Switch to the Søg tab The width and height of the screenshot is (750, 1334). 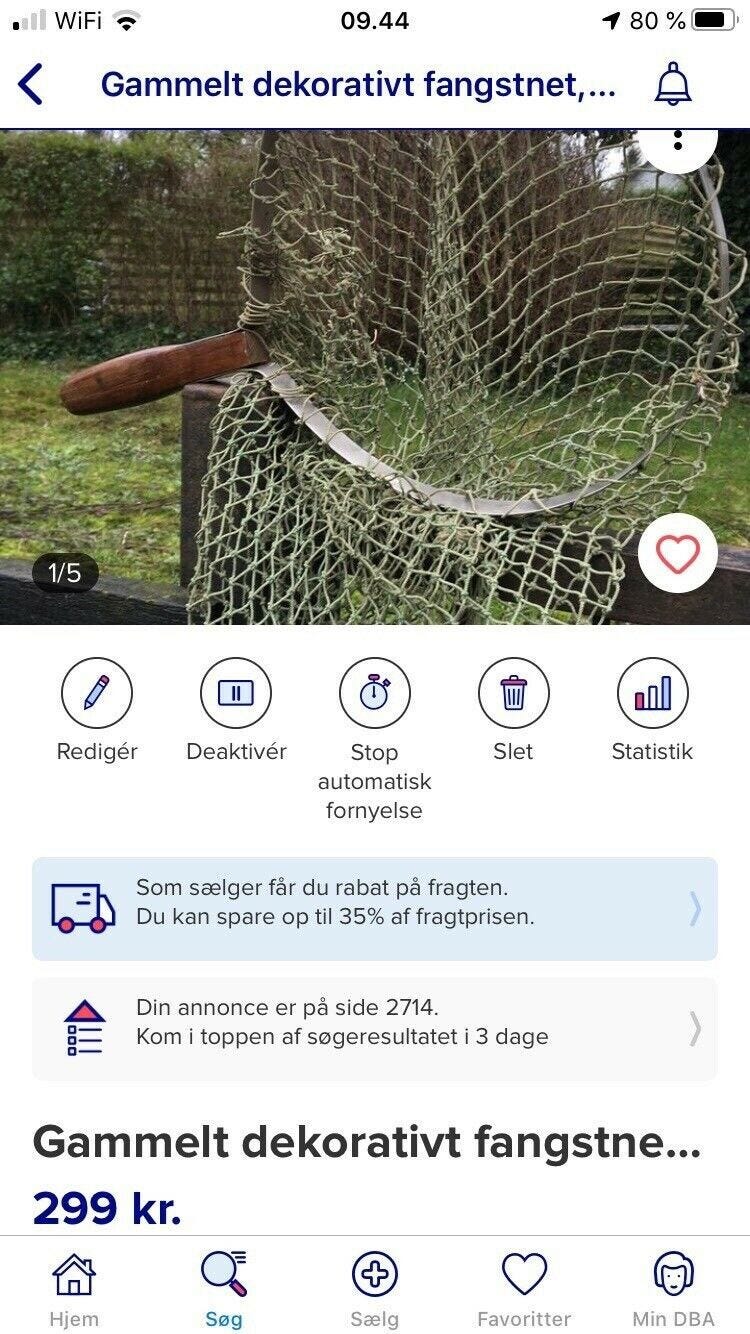(224, 1288)
